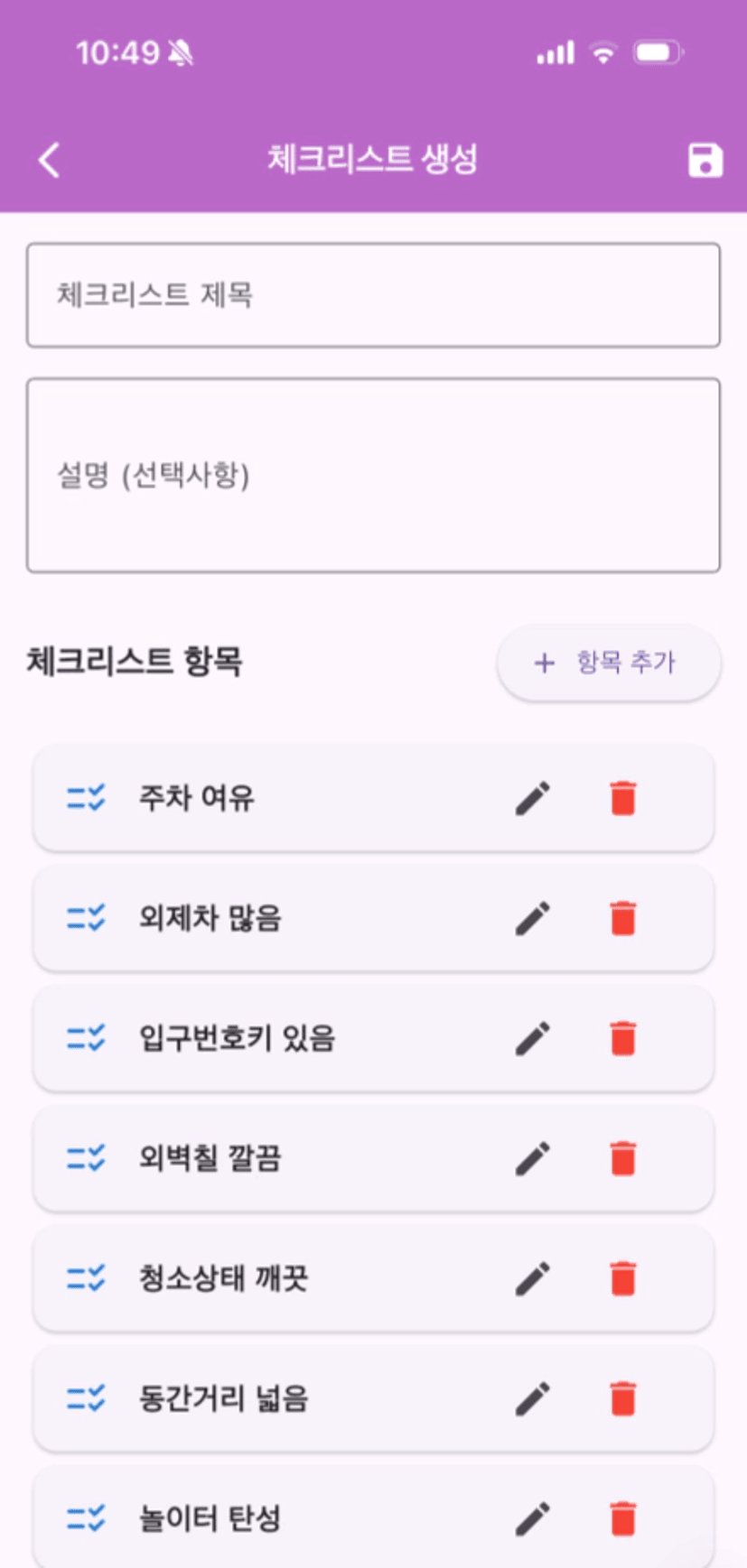The image size is (747, 1568).
Task: Edit the 동간거리 넓음 item
Action: click(533, 1399)
